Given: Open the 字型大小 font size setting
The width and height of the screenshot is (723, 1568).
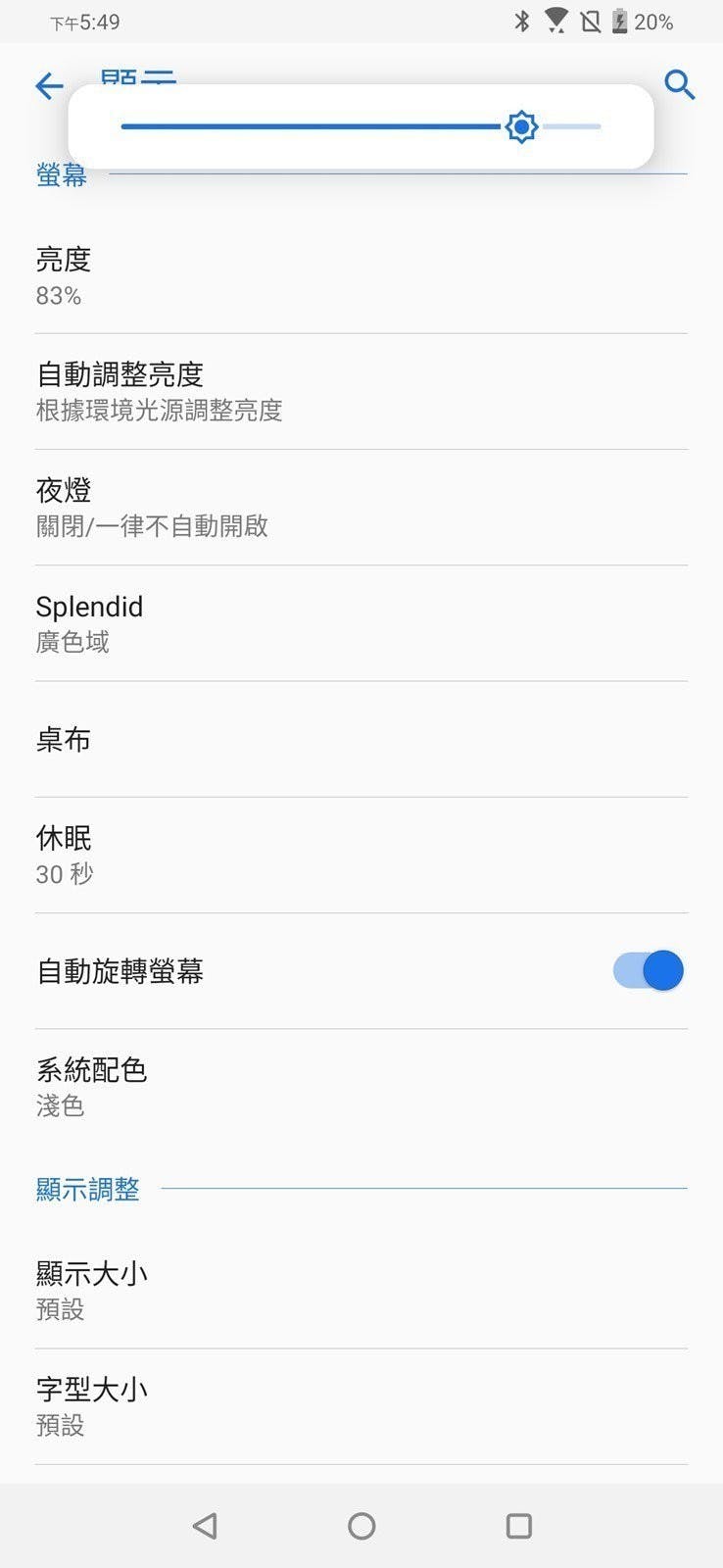Looking at the screenshot, I should 361,1405.
